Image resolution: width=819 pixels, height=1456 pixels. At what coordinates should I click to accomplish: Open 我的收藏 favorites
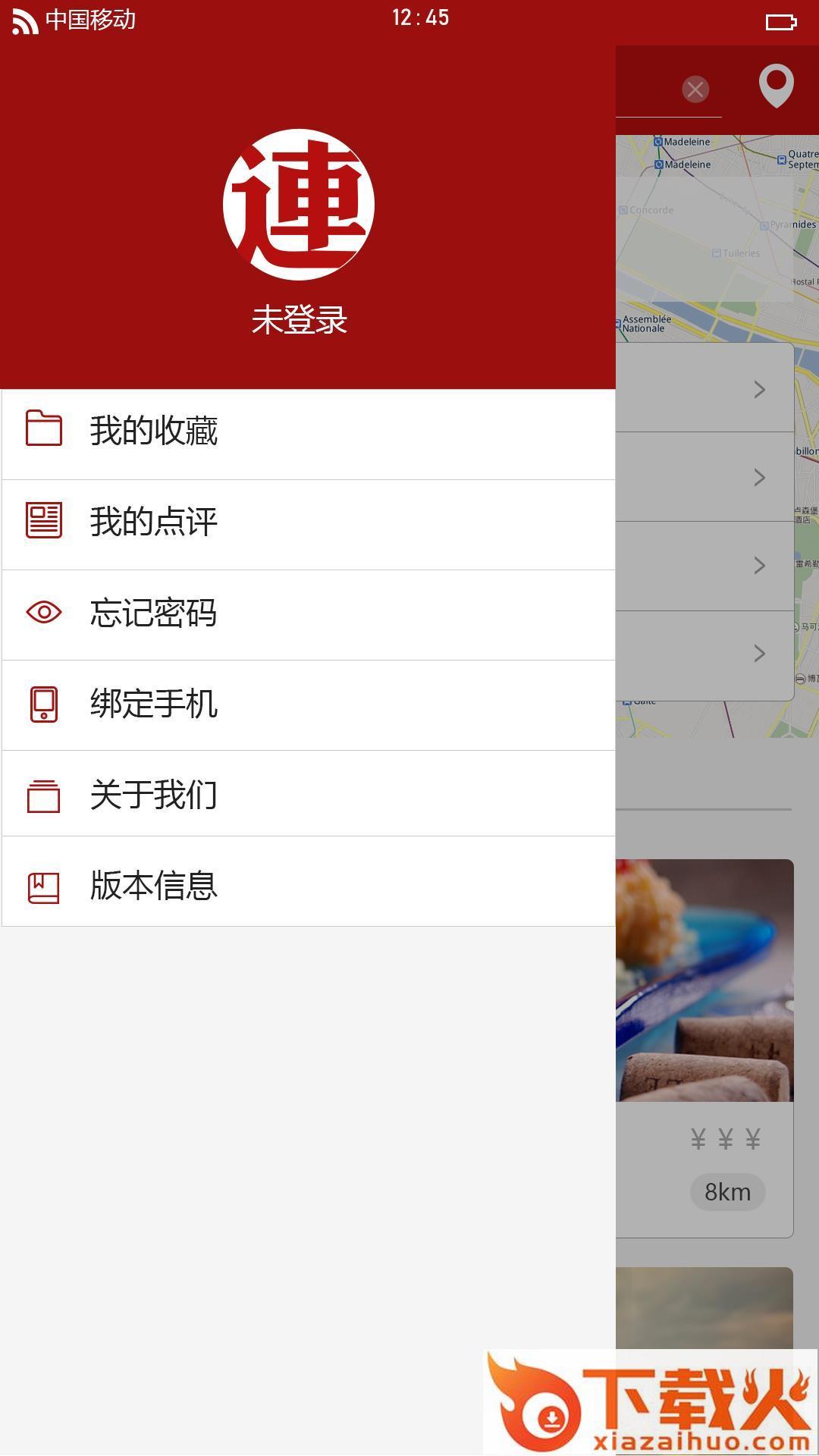click(307, 432)
